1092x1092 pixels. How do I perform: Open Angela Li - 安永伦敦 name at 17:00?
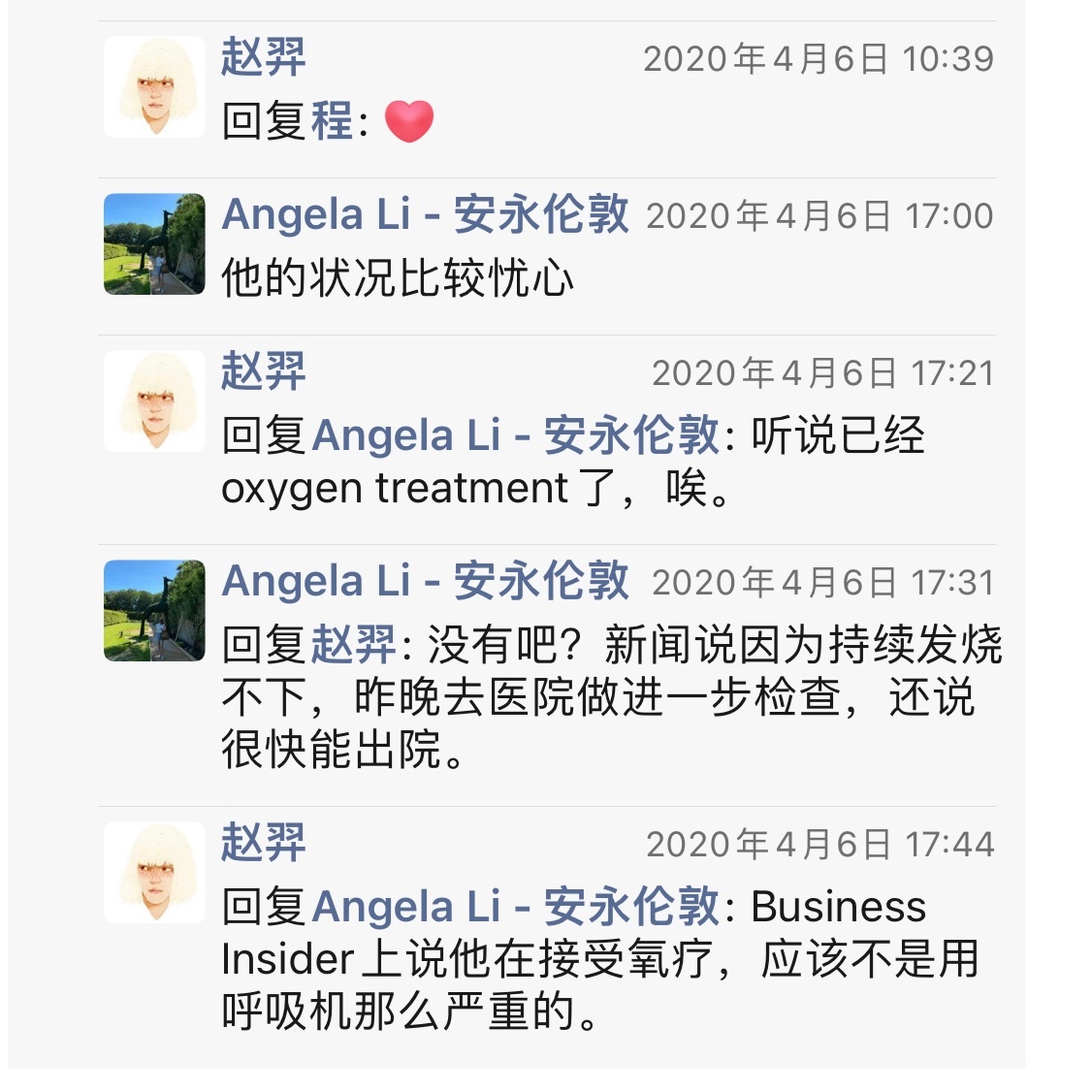(425, 214)
